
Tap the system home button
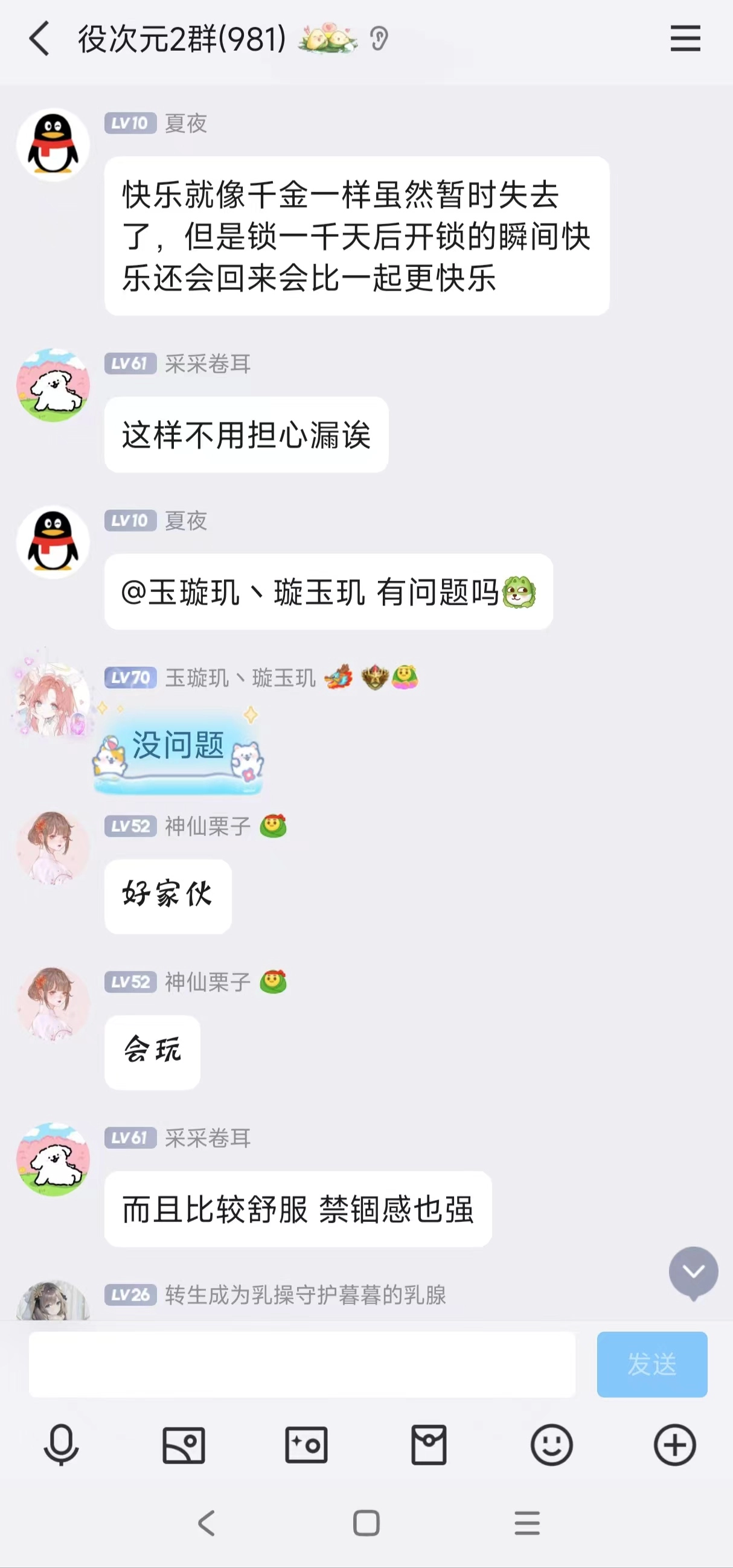coord(366,1523)
